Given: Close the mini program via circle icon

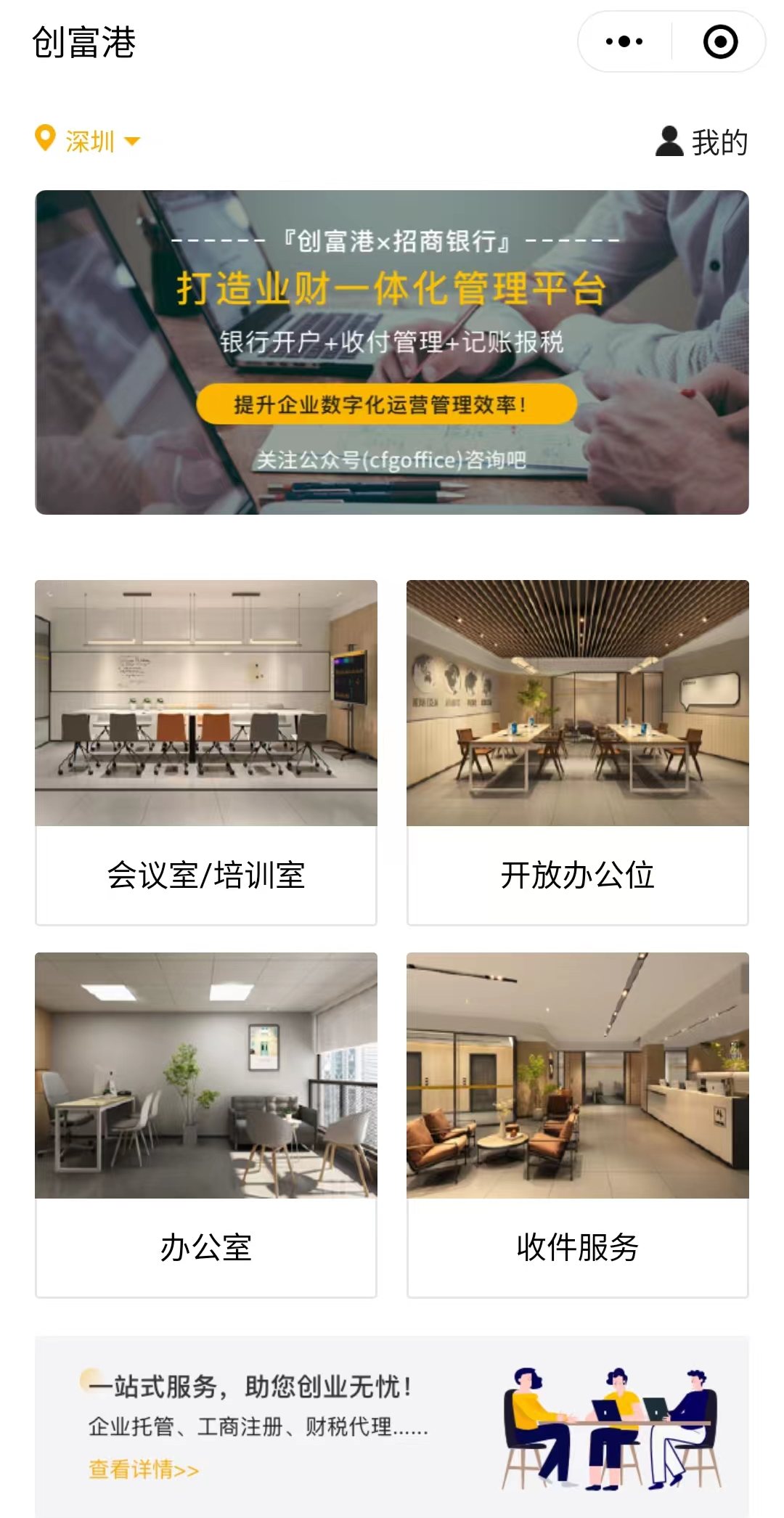Looking at the screenshot, I should (720, 41).
